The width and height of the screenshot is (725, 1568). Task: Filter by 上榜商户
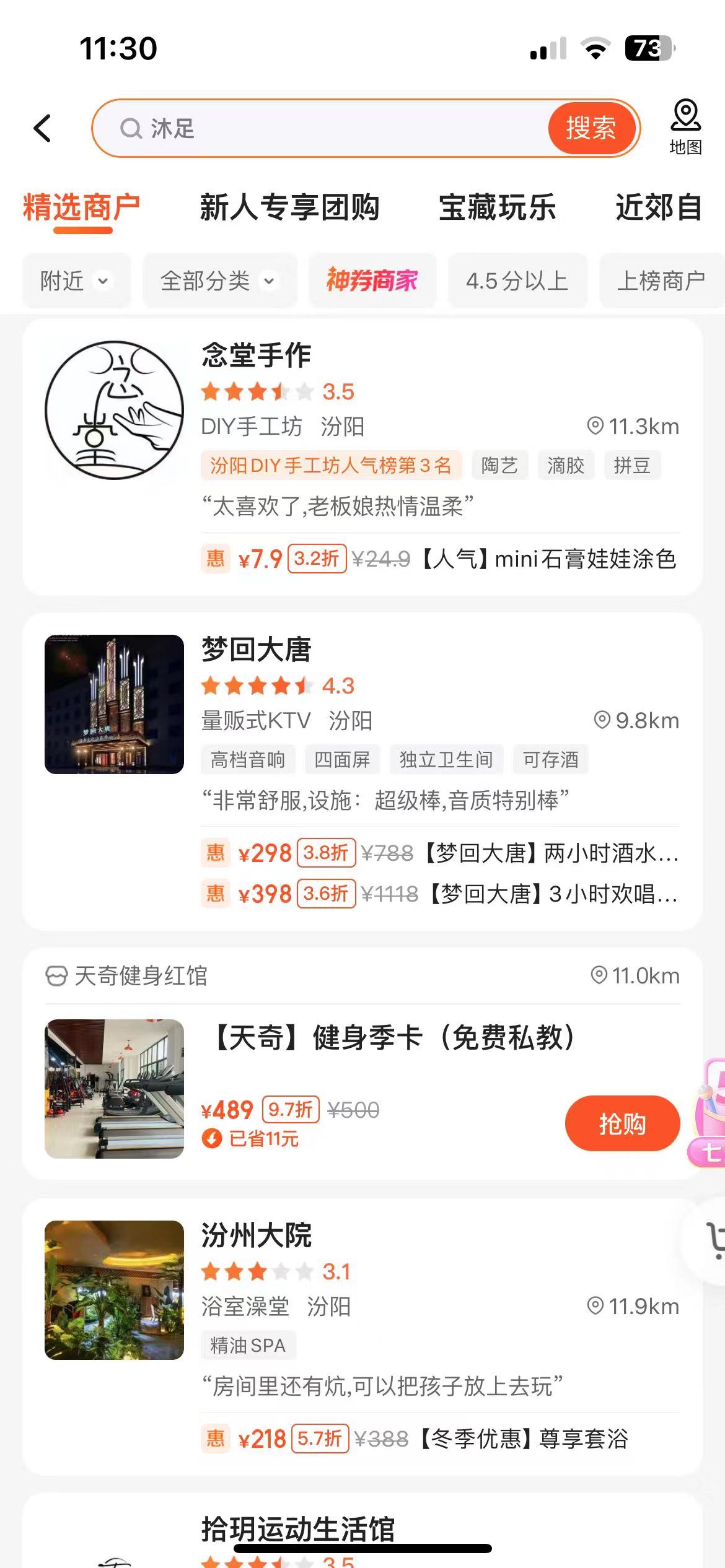point(661,281)
